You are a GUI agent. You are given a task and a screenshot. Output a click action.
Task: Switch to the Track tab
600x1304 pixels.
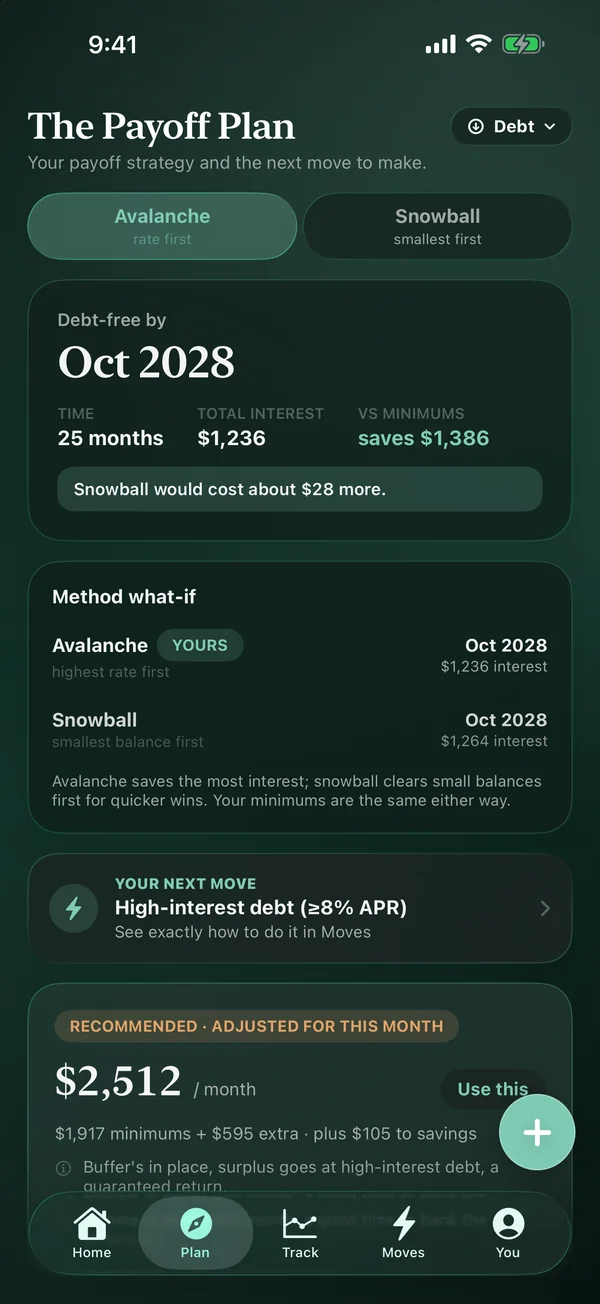coord(300,1232)
